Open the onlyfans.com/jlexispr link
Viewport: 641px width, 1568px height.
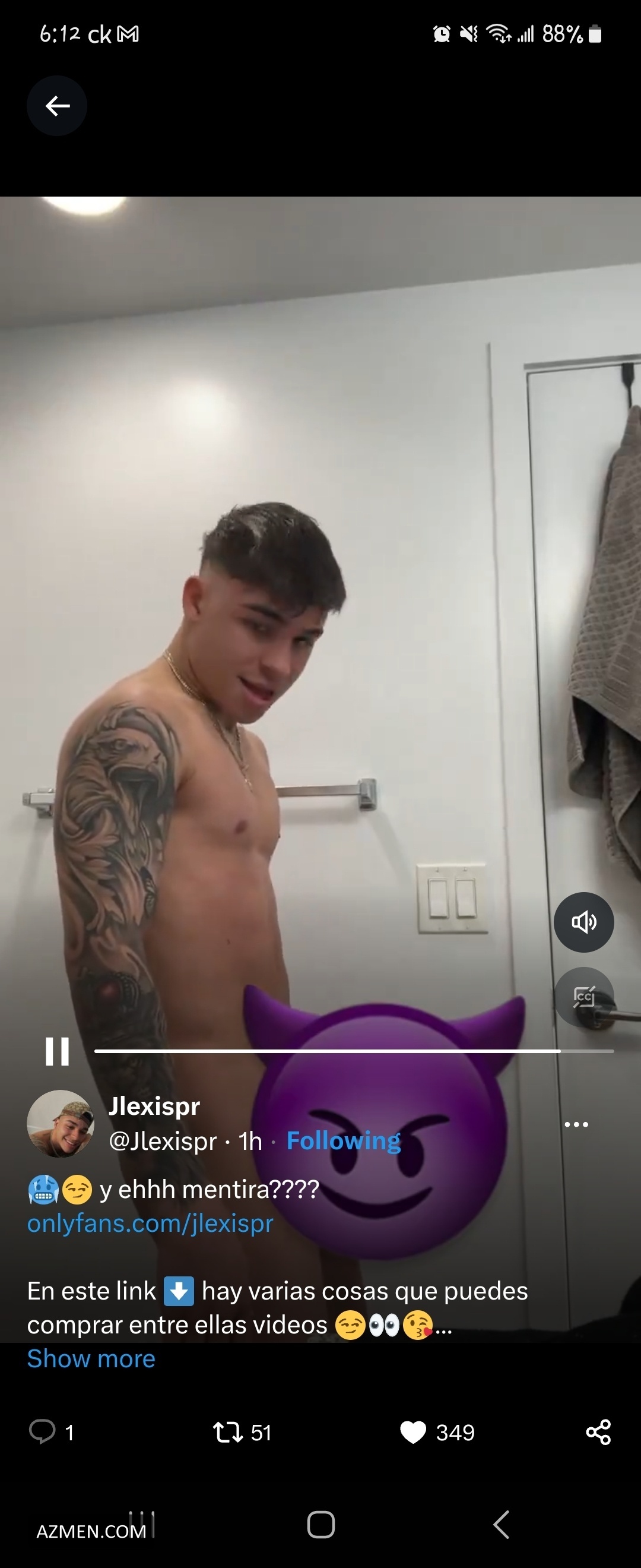tap(150, 1224)
